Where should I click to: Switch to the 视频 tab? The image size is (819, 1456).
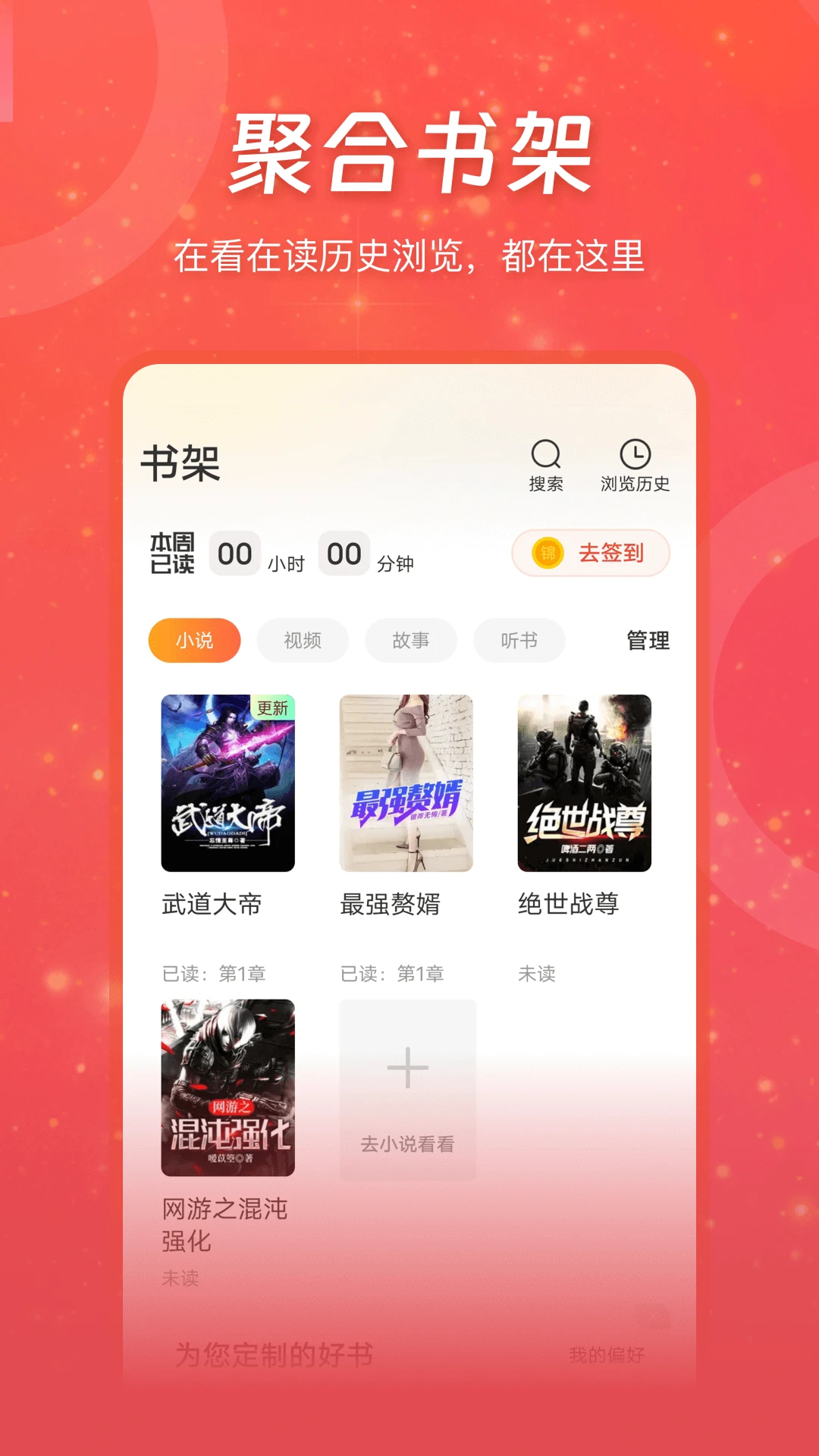coord(303,641)
